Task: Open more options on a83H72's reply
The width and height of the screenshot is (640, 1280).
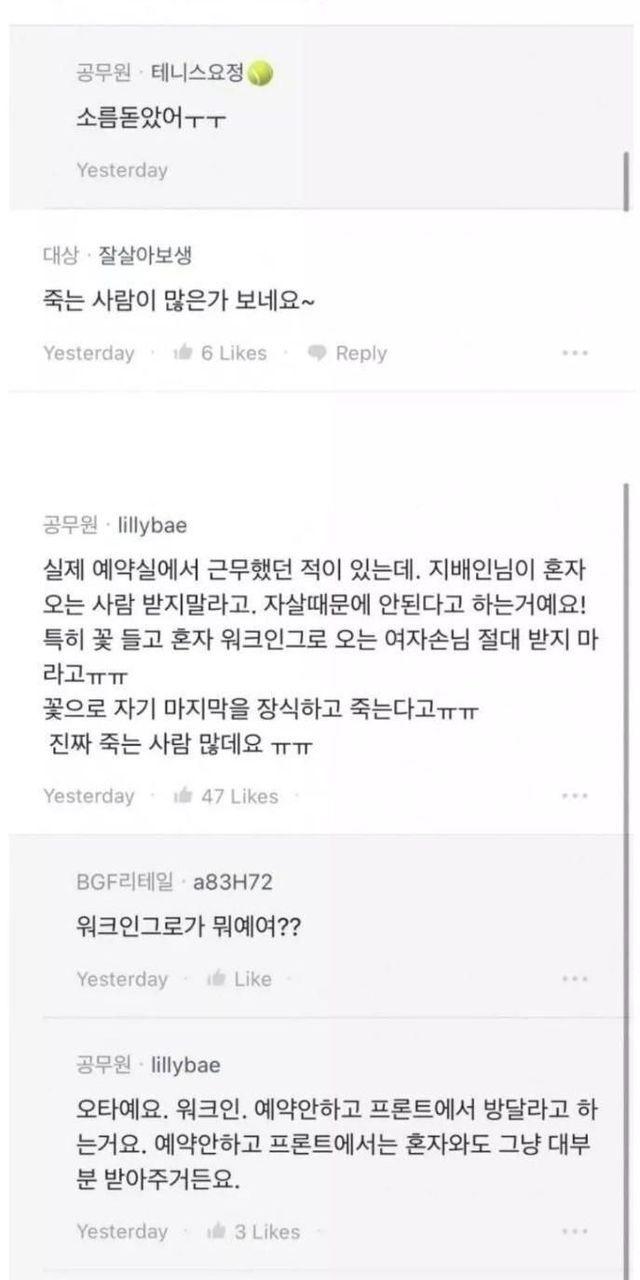Action: (x=574, y=979)
